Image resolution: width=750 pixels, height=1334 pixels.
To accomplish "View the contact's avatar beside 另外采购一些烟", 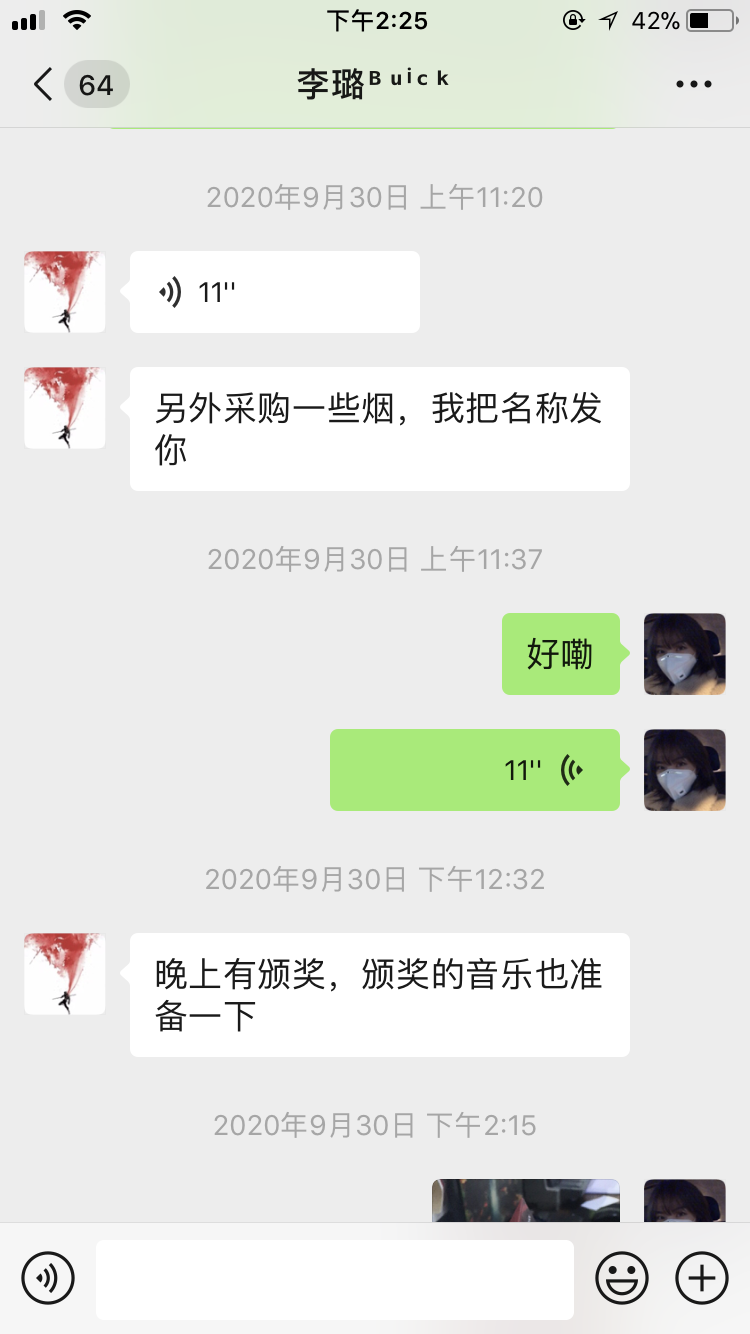I will pyautogui.click(x=65, y=408).
